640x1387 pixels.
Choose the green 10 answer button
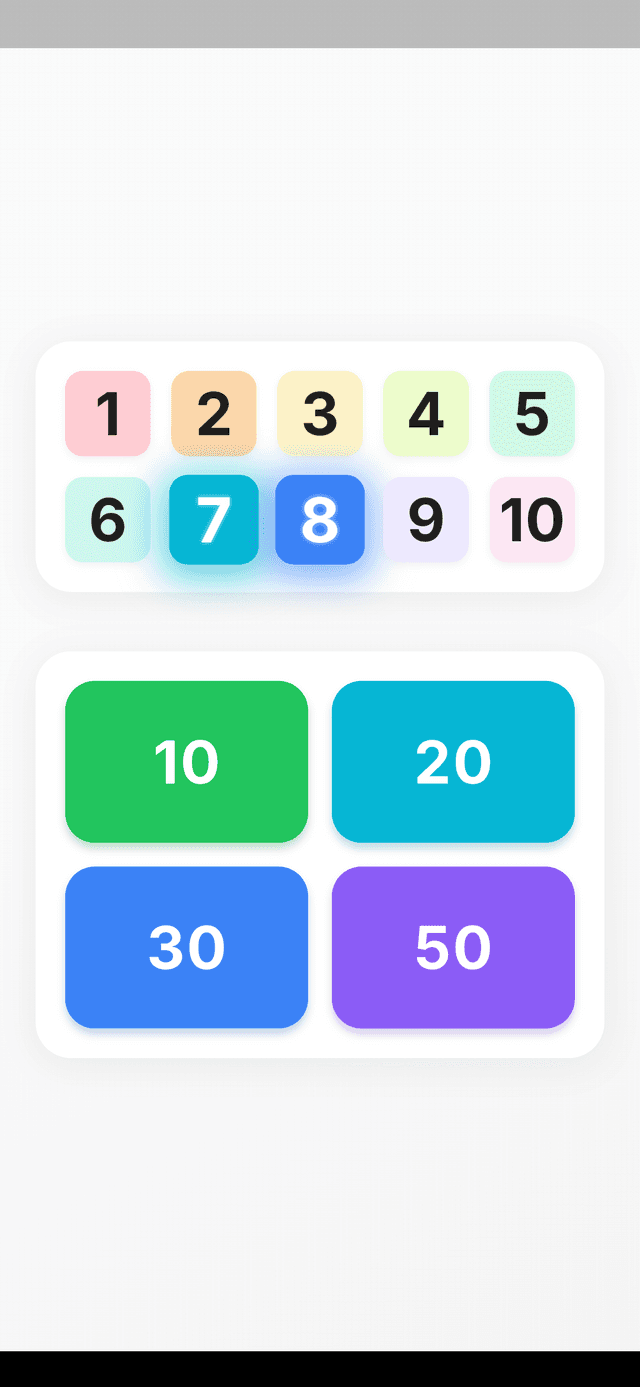pyautogui.click(x=187, y=762)
